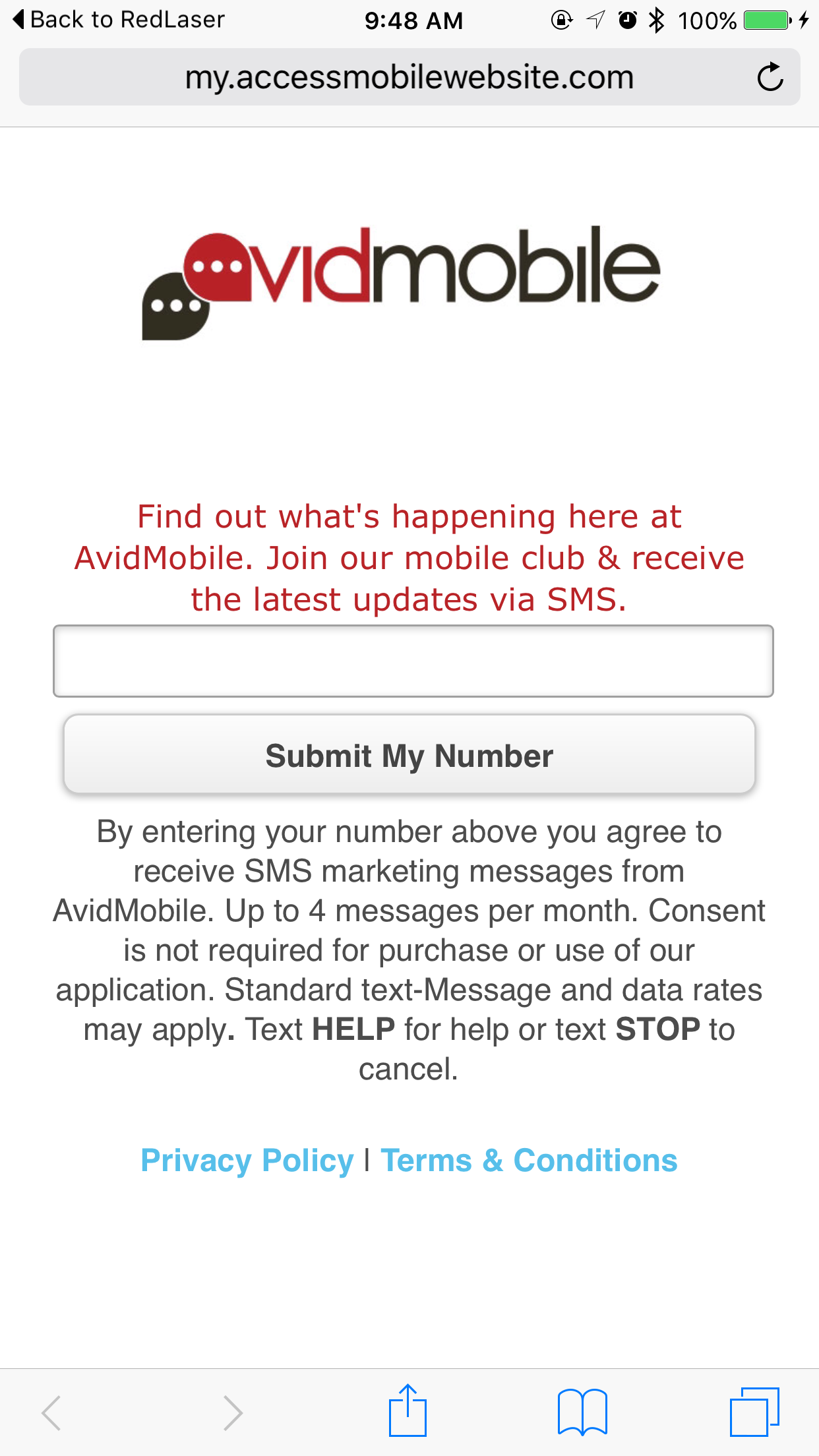Tap the phone number input field
819x1456 pixels.
[x=413, y=661]
